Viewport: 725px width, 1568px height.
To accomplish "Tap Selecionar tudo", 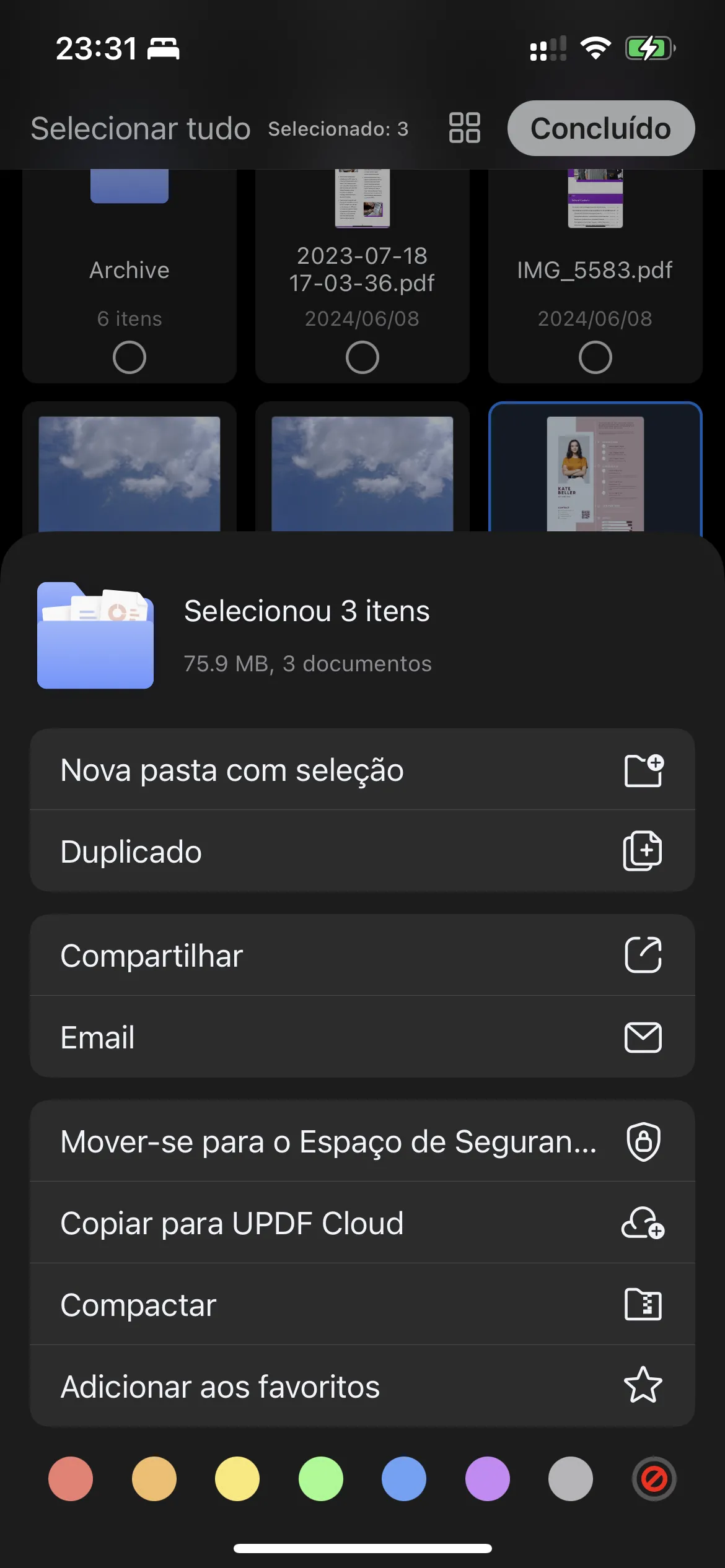I will point(141,128).
